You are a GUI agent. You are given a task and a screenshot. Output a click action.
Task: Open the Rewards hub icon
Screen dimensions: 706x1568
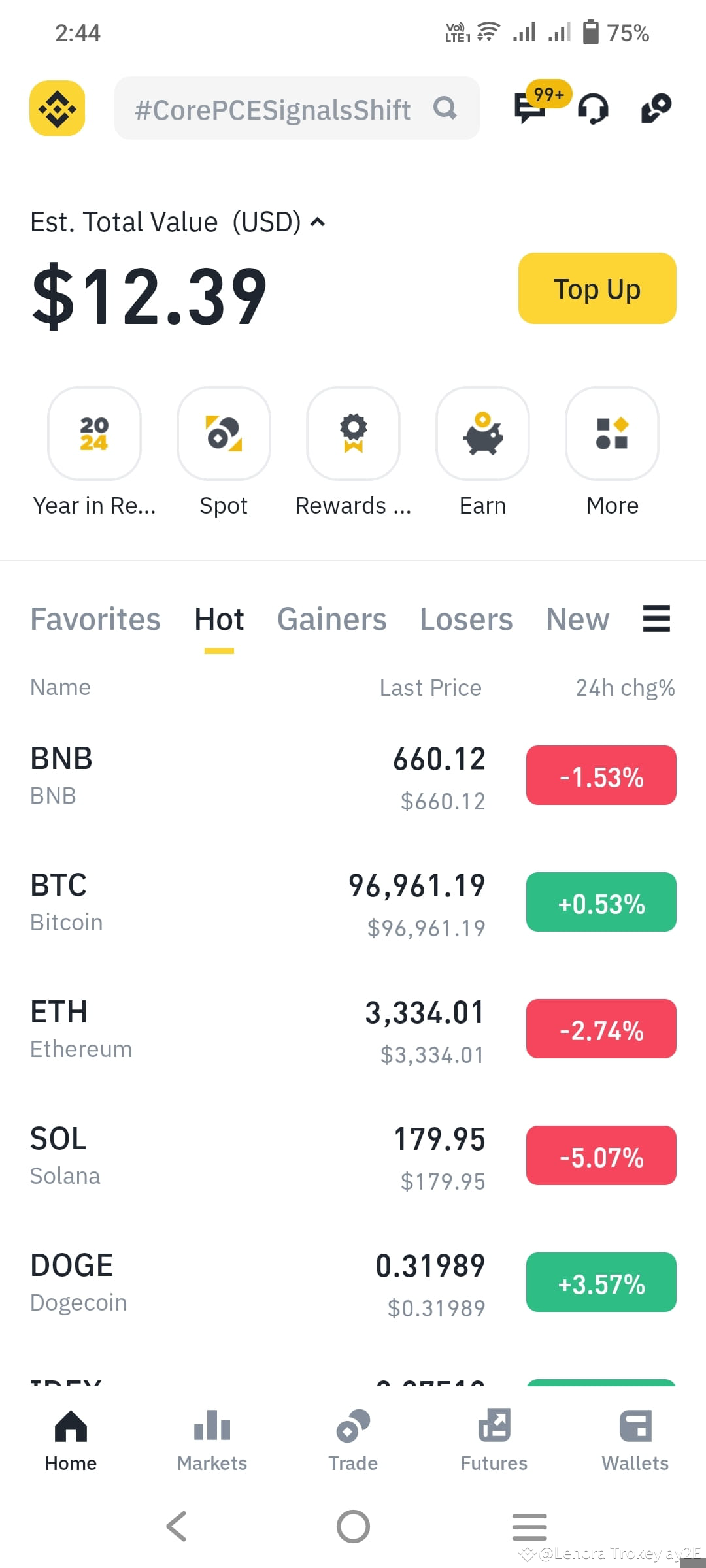(353, 433)
